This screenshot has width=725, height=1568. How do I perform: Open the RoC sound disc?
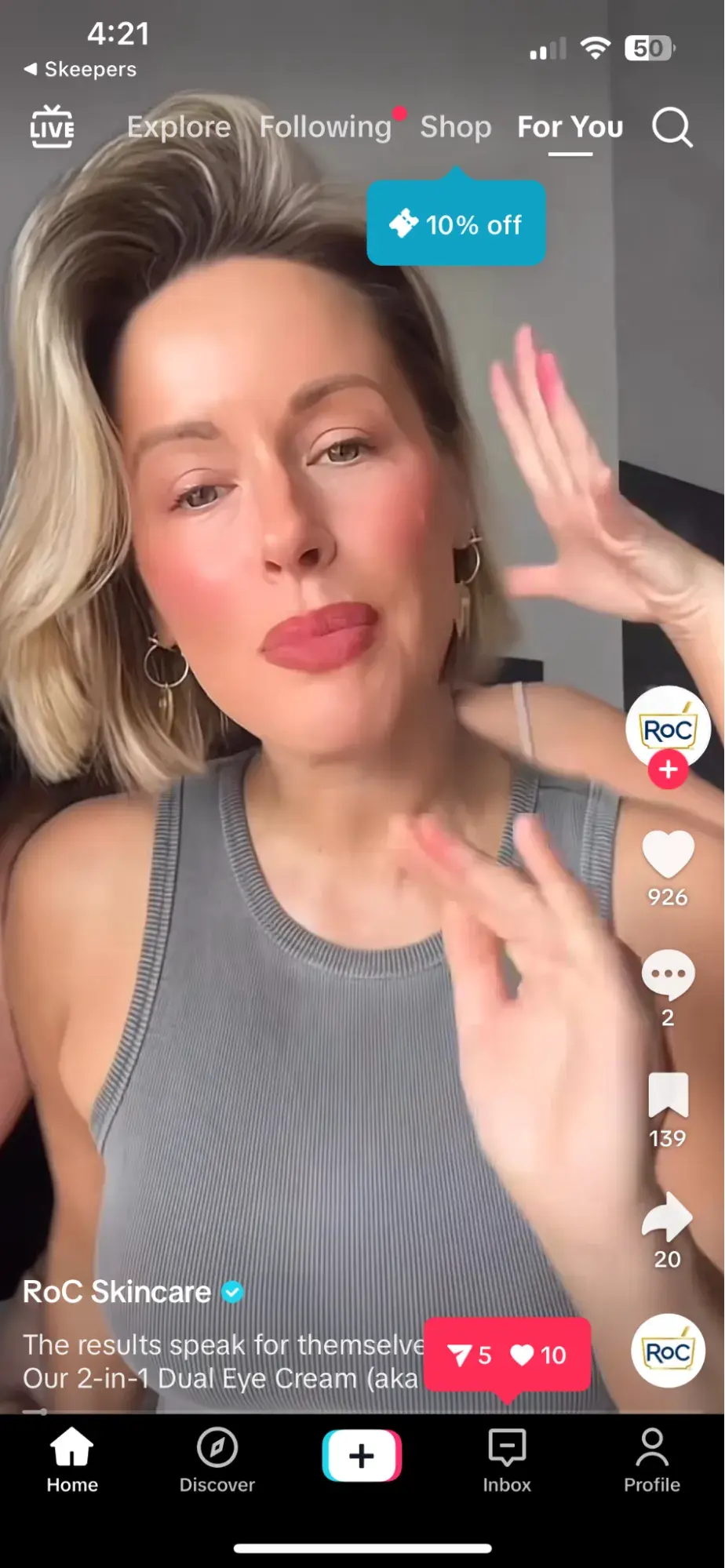pos(668,1351)
